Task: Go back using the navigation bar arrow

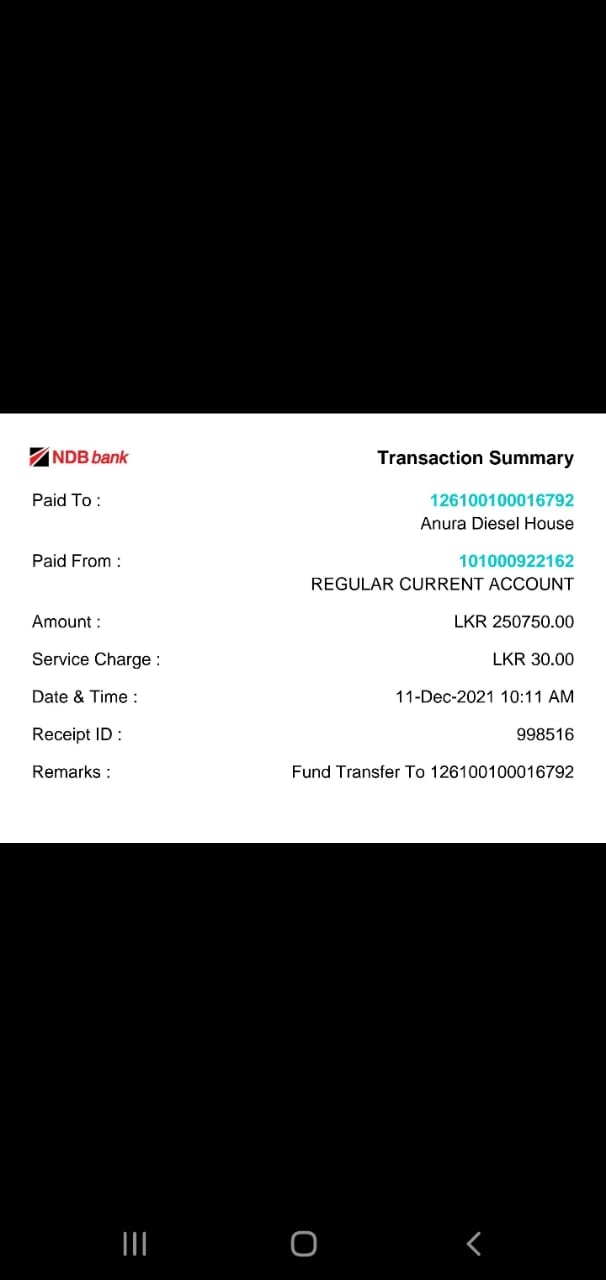Action: click(474, 1243)
